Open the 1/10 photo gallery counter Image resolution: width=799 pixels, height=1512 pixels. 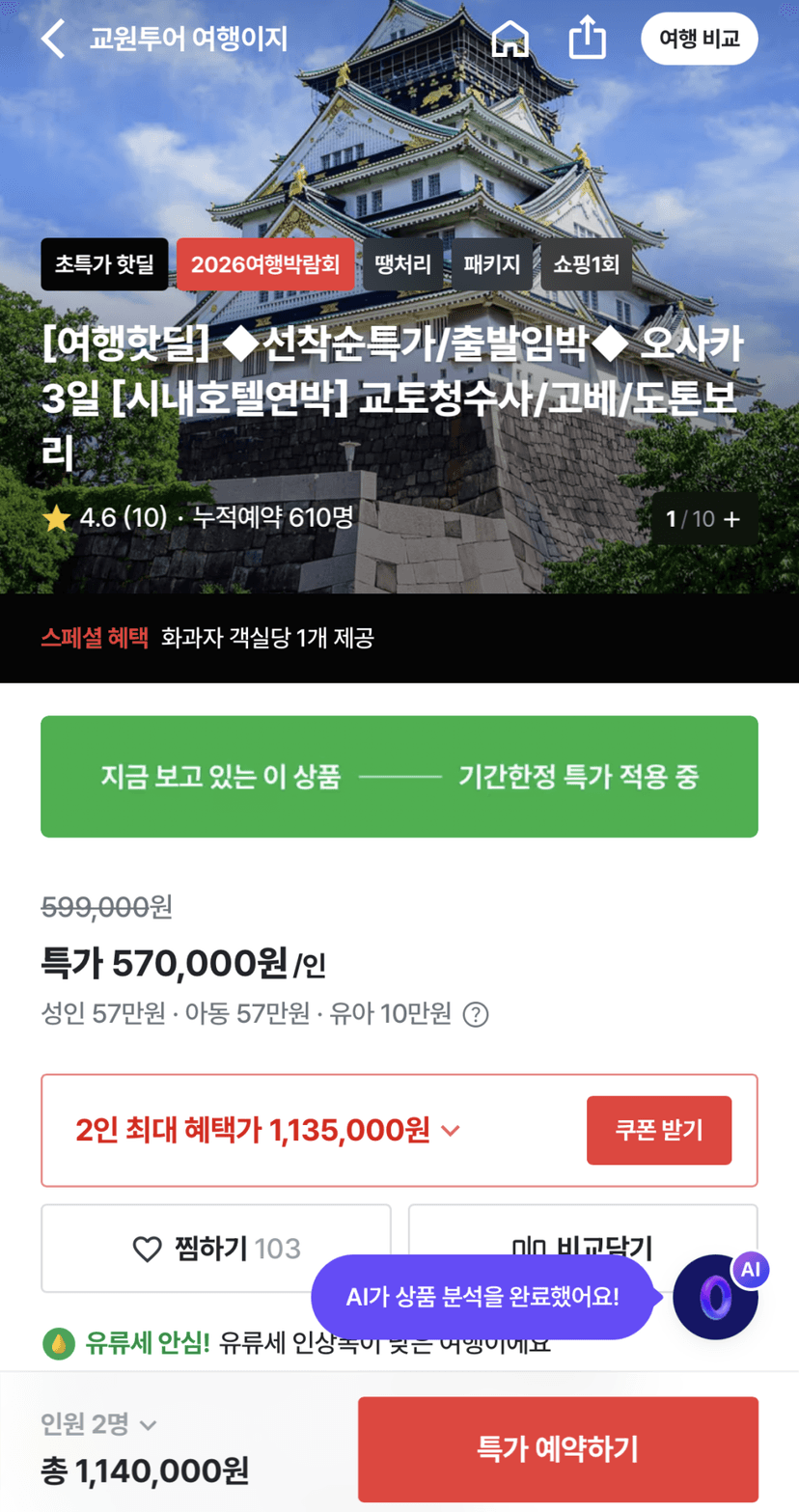pos(703,519)
